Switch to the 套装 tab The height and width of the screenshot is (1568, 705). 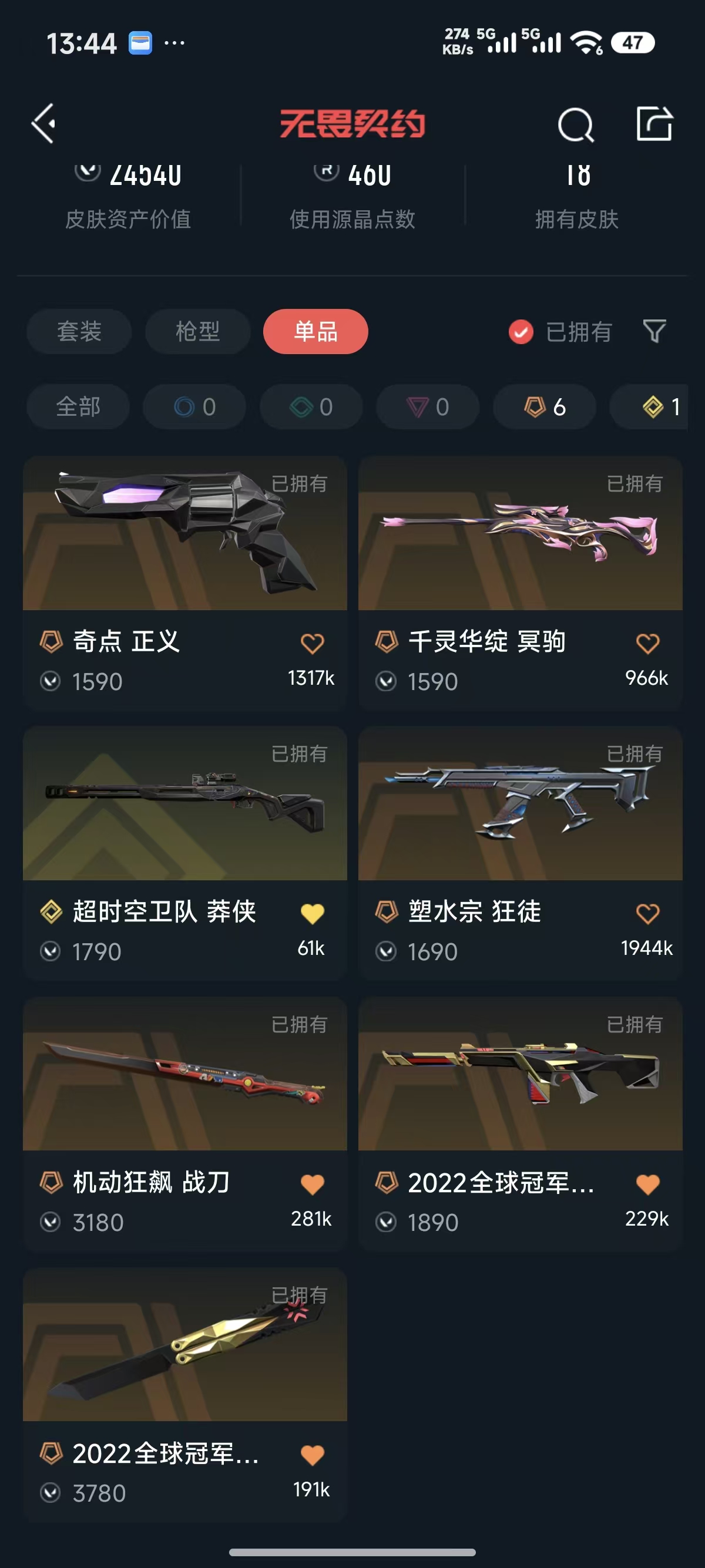coord(79,332)
